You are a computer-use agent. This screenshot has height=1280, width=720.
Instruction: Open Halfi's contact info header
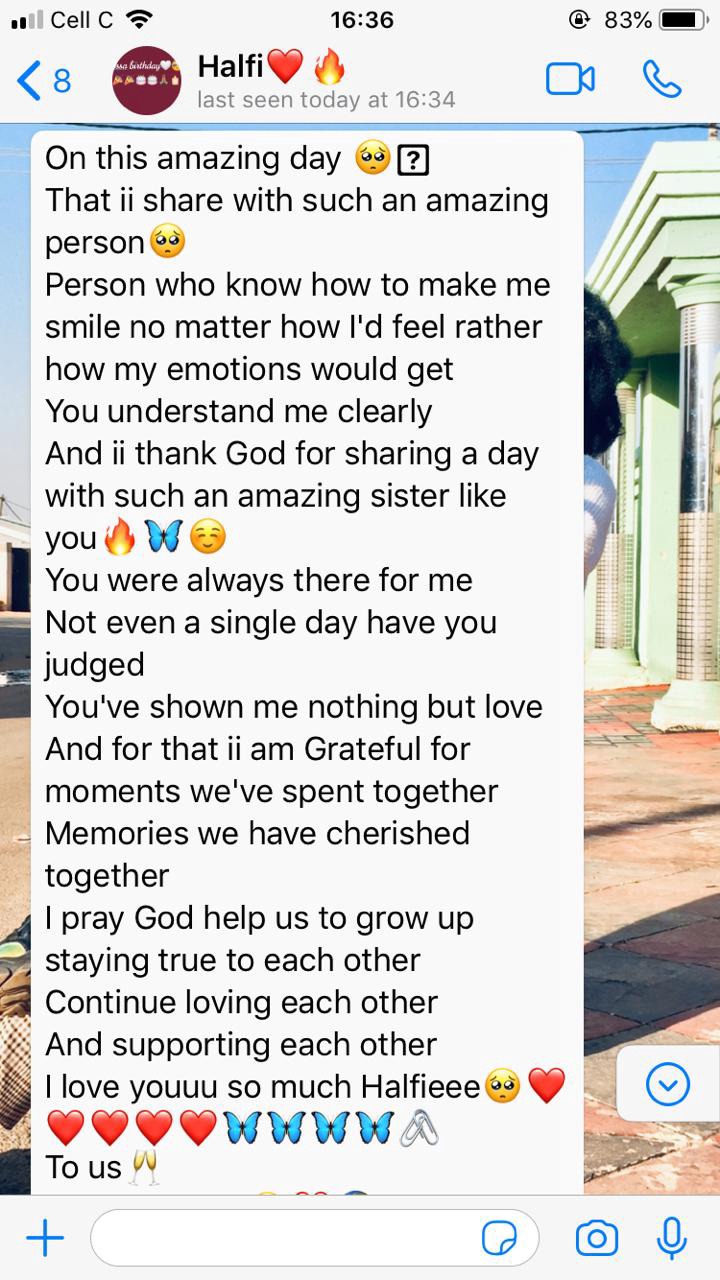coord(325,80)
